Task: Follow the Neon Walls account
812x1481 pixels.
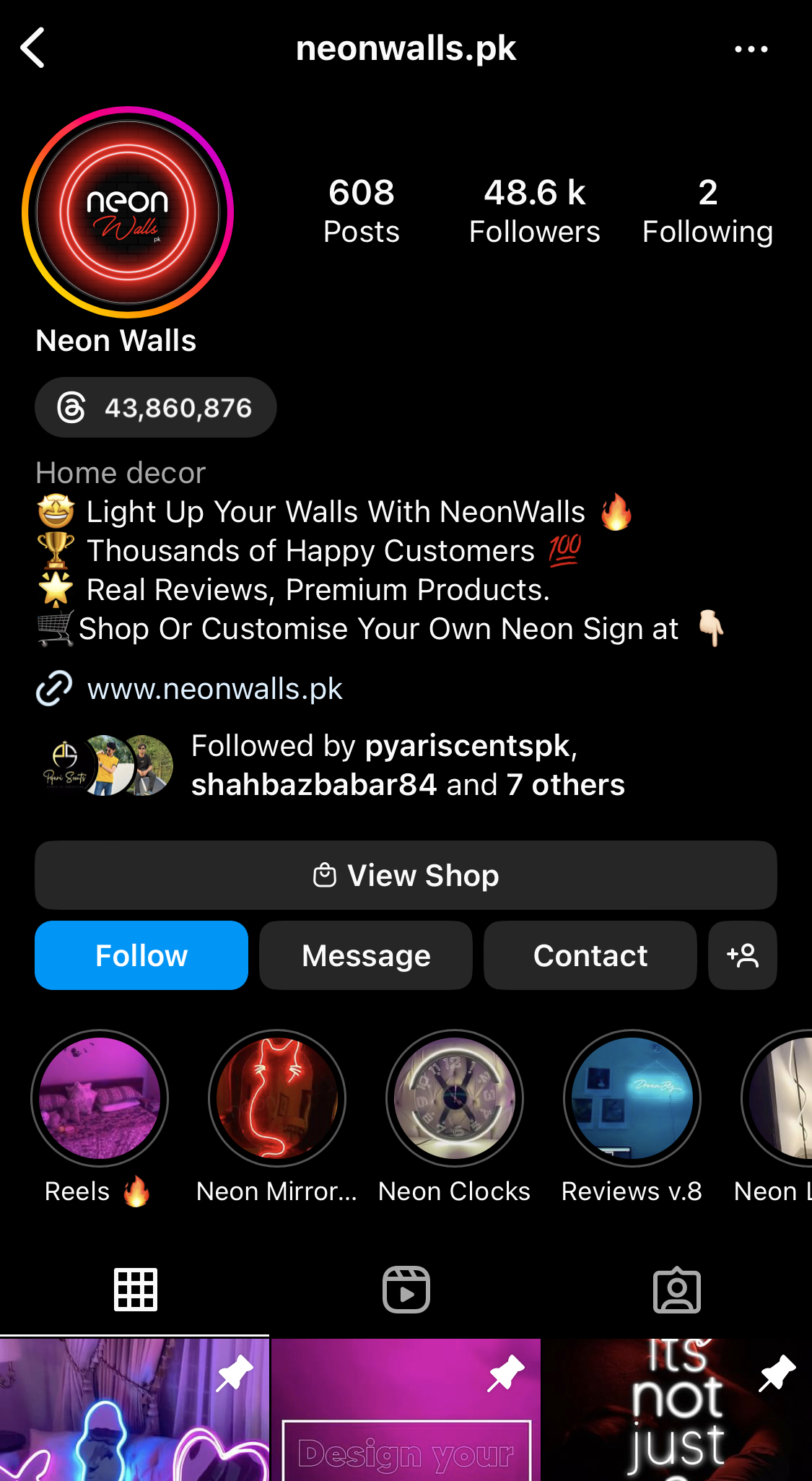Action: (141, 955)
